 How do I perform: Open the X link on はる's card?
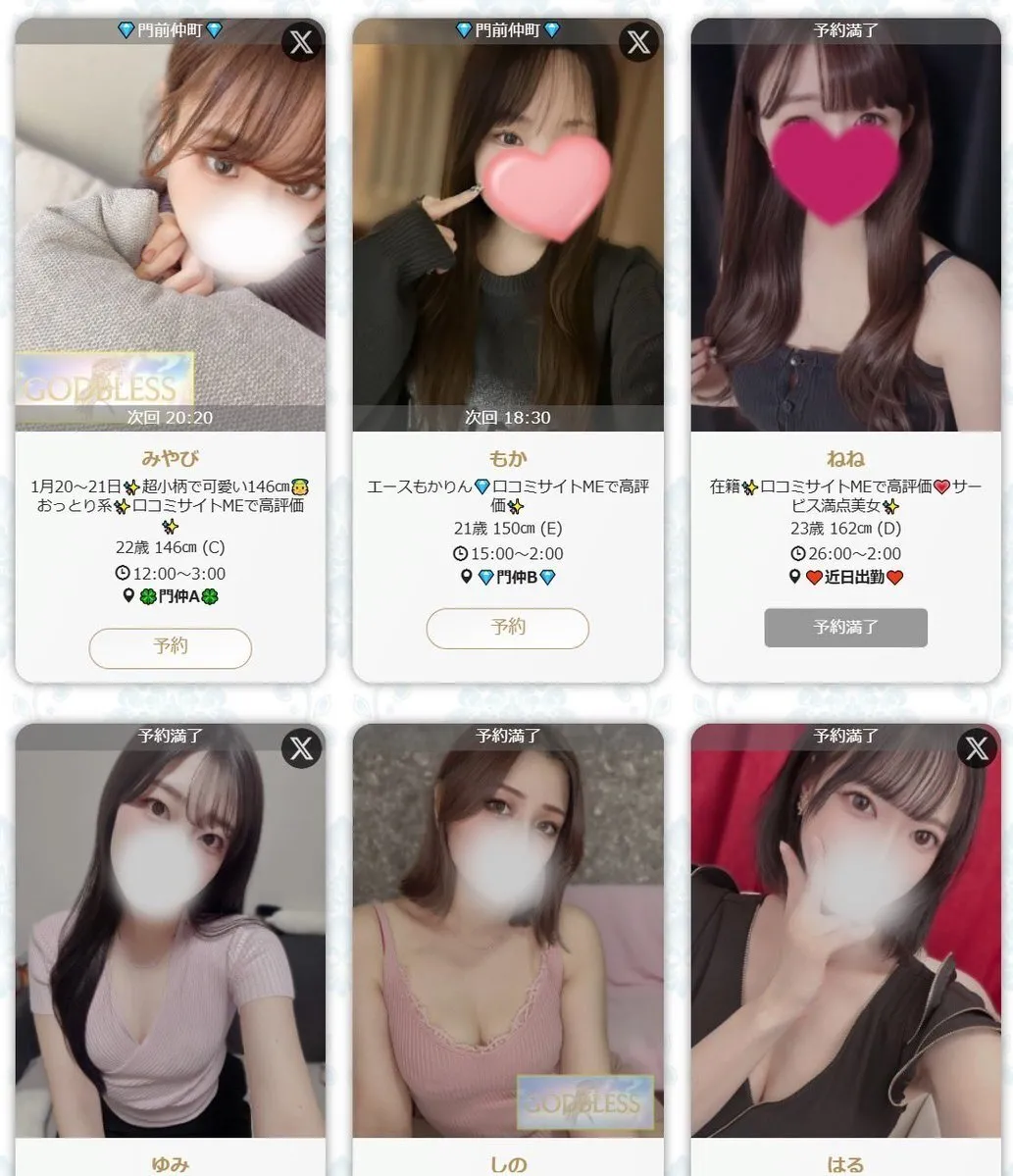click(976, 748)
